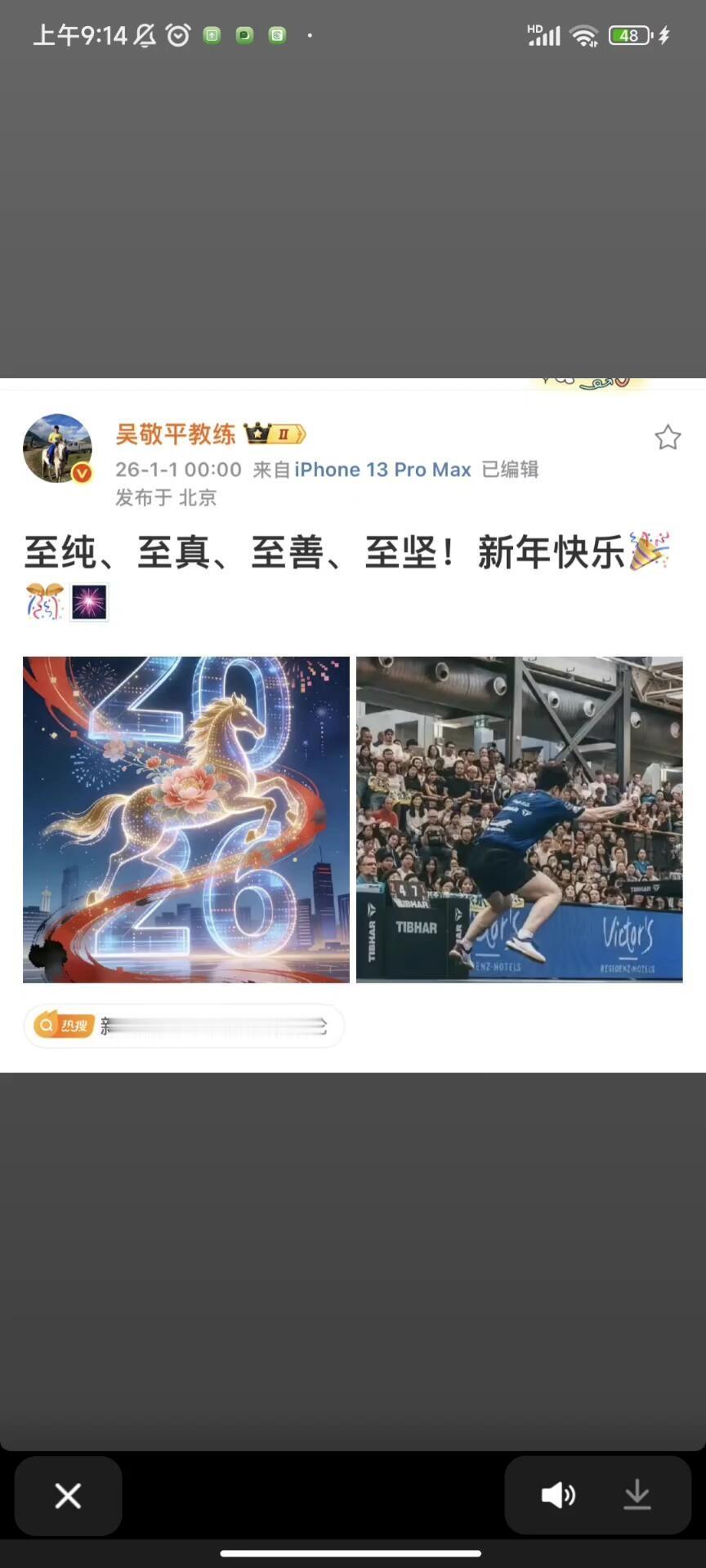View the table tennis match crowd photo
Image resolution: width=706 pixels, height=1568 pixels.
coord(519,818)
